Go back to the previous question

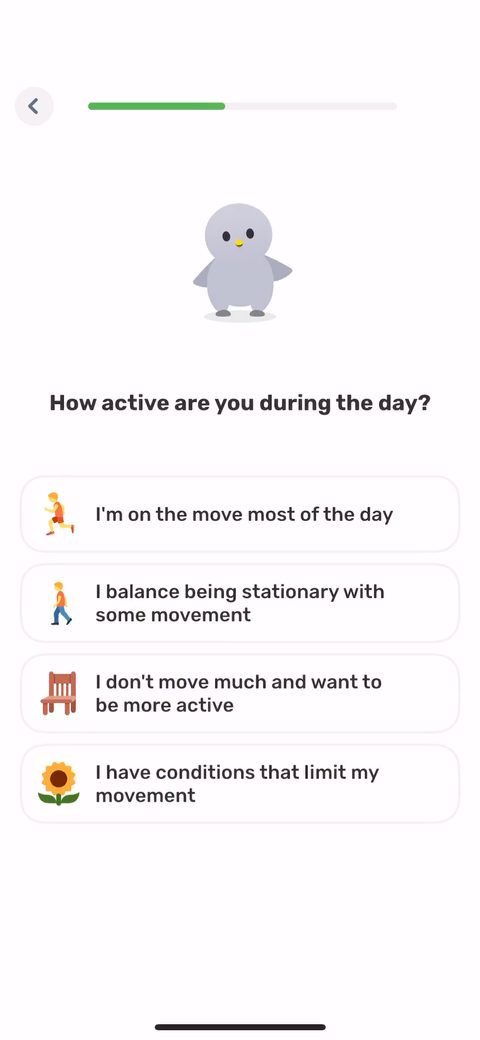tap(34, 106)
